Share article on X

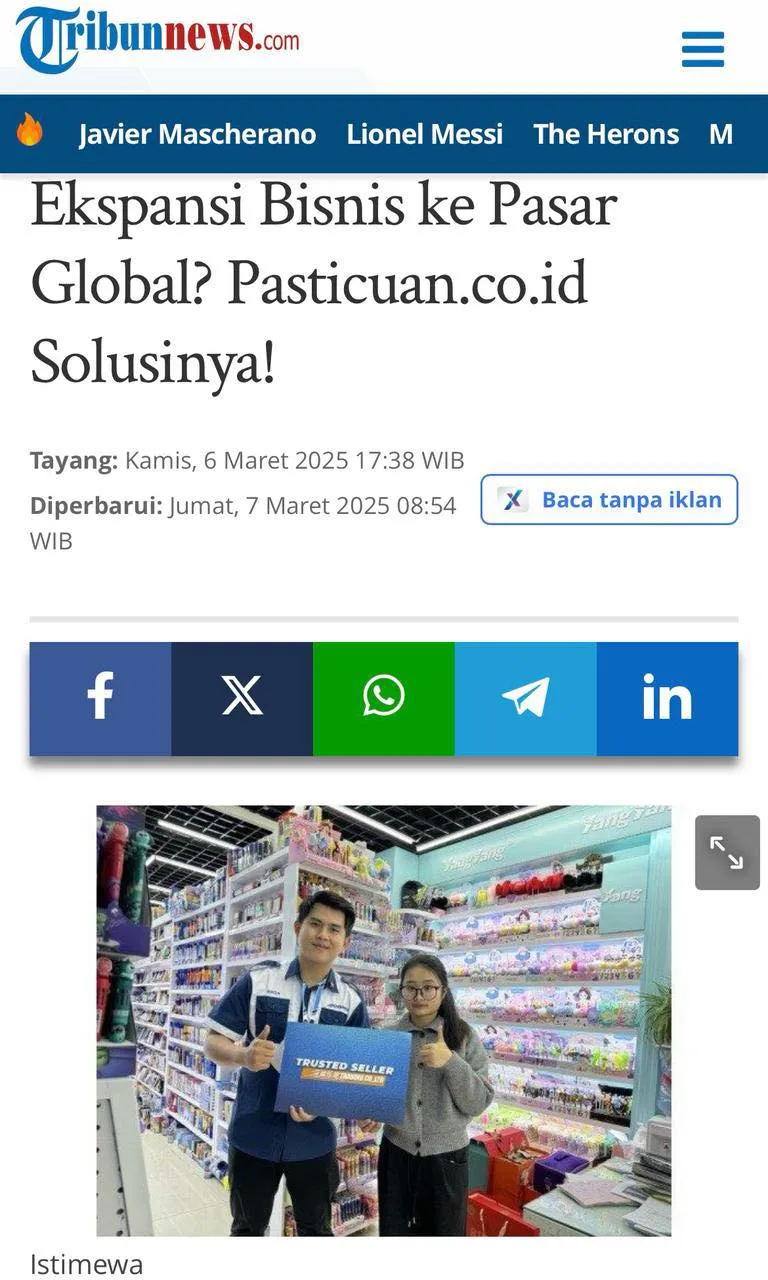click(242, 698)
